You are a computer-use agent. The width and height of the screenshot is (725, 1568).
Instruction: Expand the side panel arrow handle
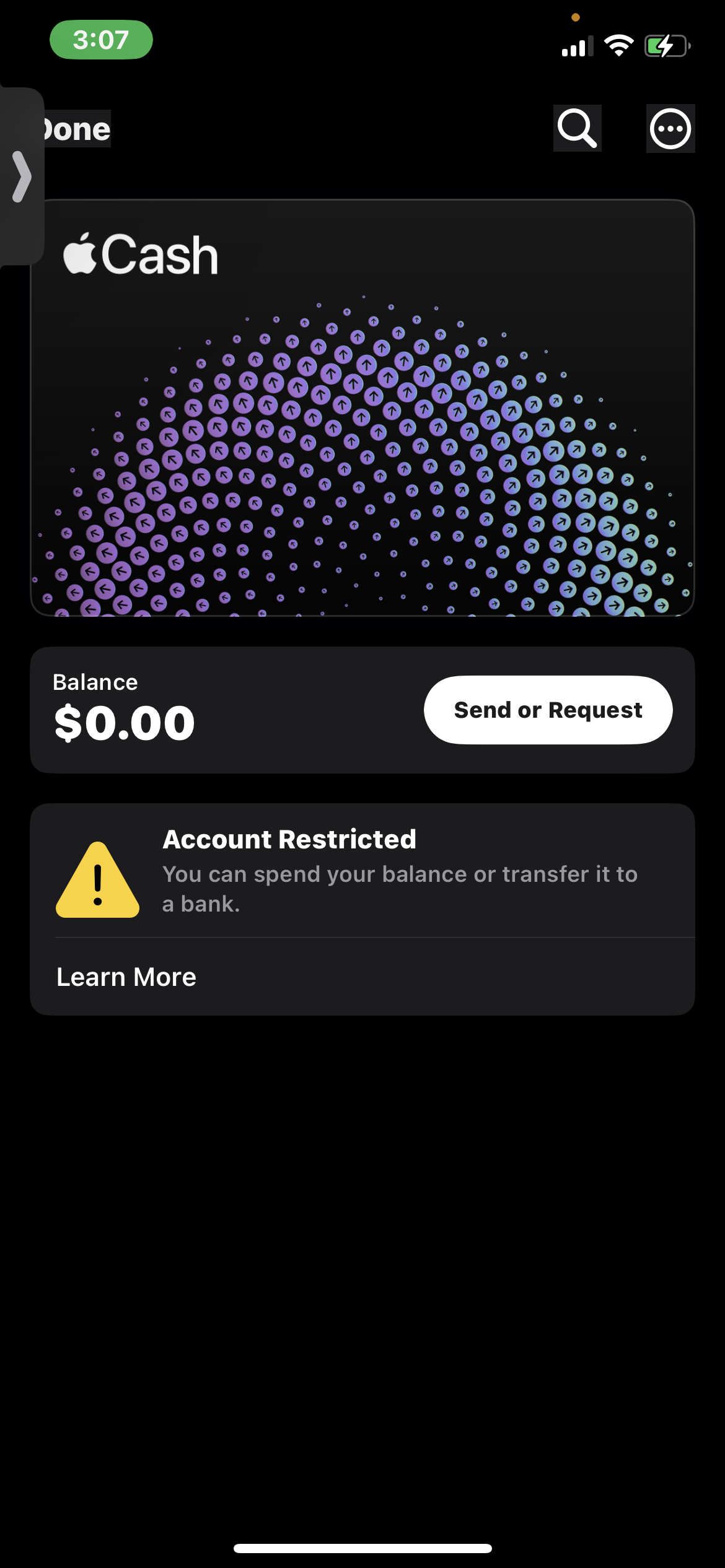click(22, 176)
